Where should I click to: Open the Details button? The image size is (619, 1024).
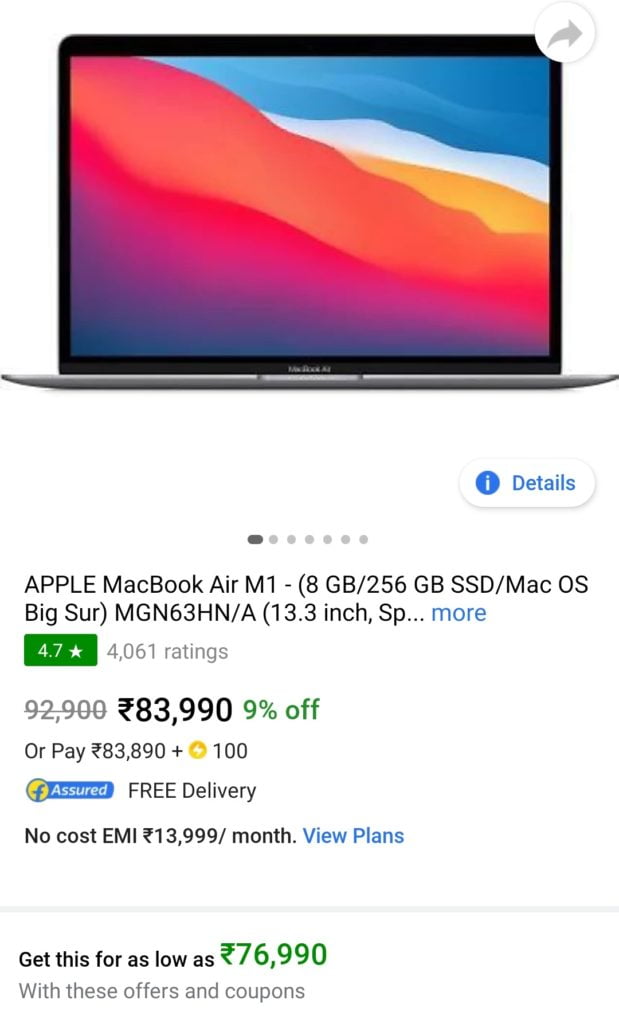tap(527, 483)
